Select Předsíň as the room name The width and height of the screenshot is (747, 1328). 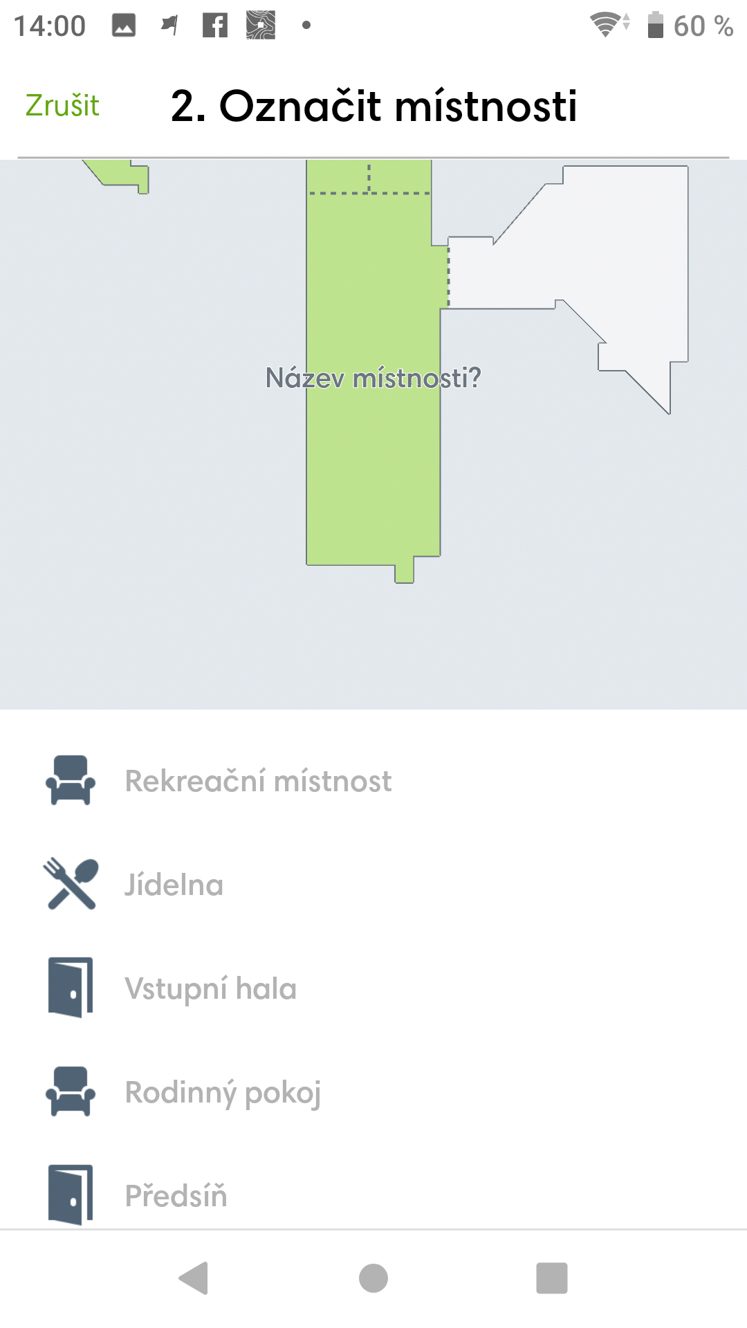(x=373, y=1195)
